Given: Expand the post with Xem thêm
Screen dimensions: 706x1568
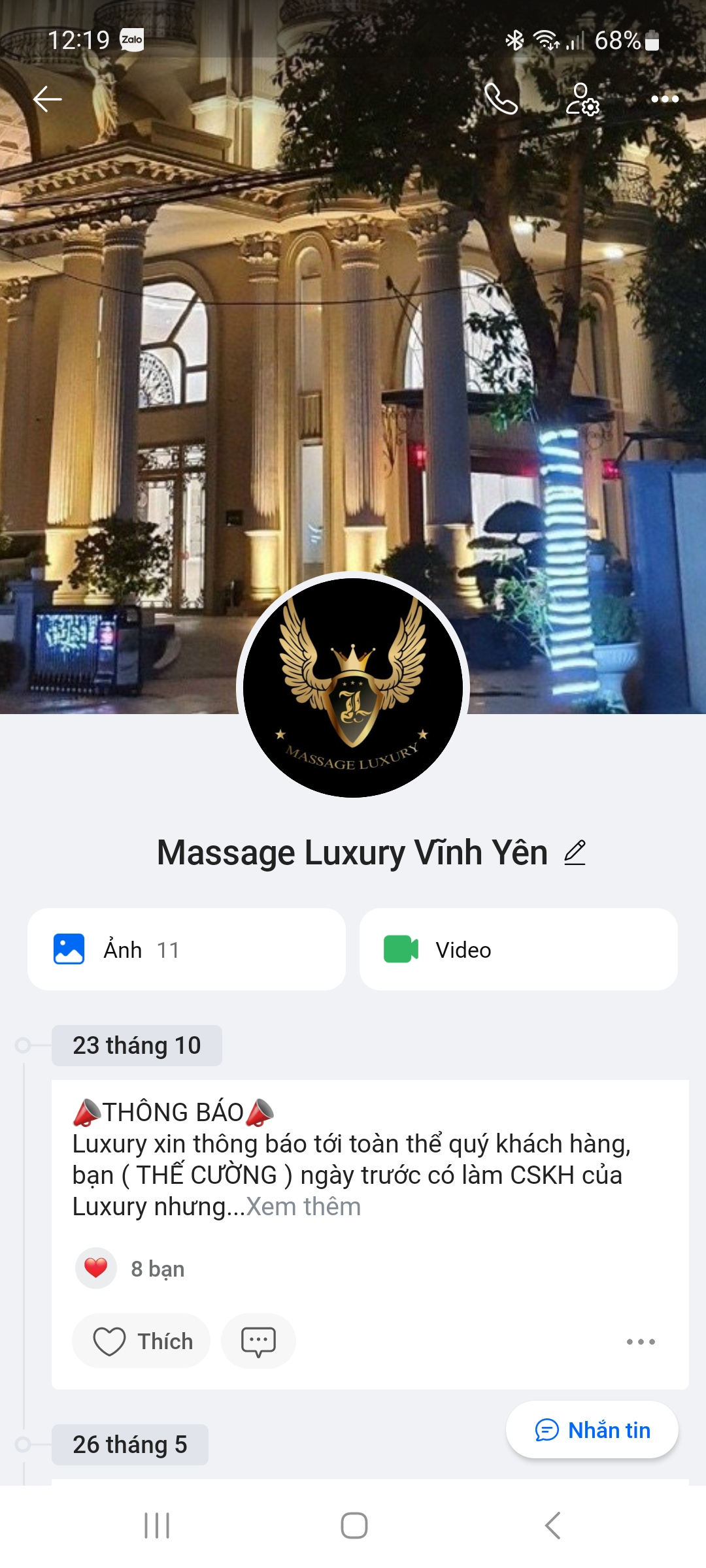Looking at the screenshot, I should click(x=303, y=1207).
